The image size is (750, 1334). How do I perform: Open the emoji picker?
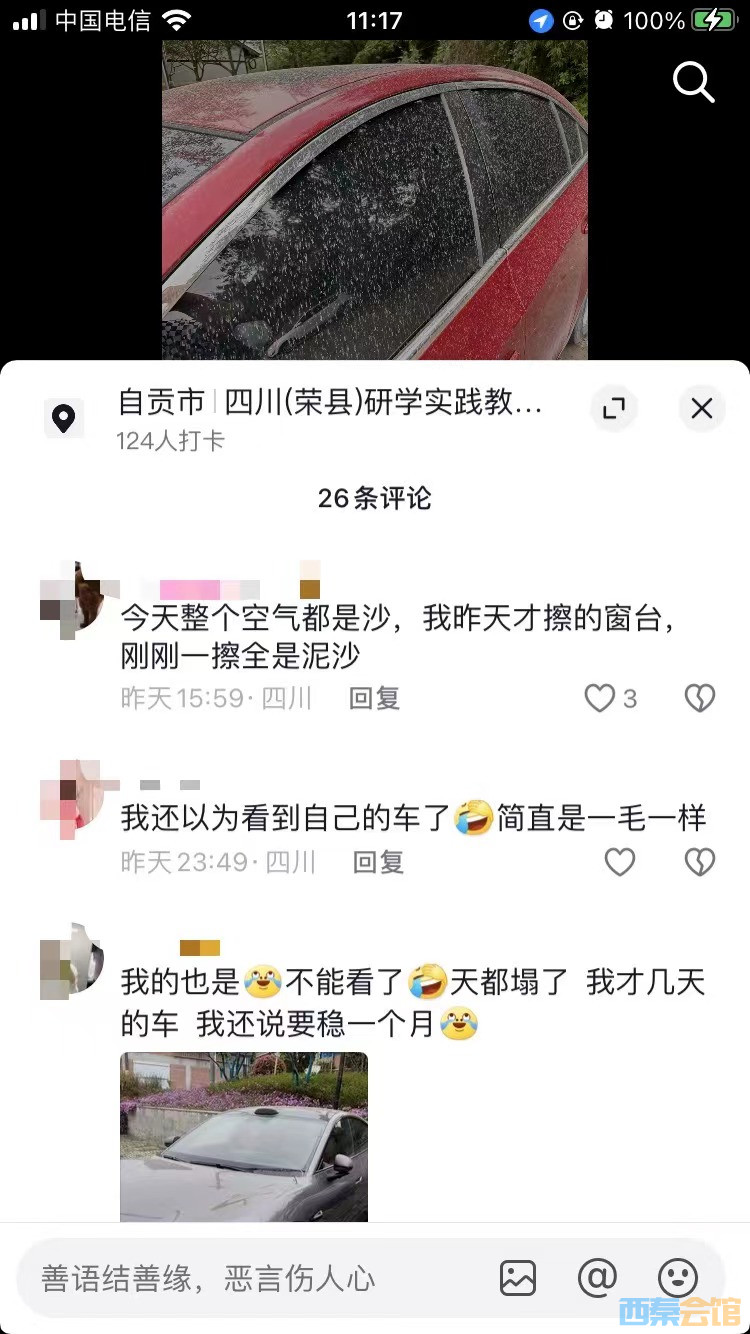point(677,1277)
